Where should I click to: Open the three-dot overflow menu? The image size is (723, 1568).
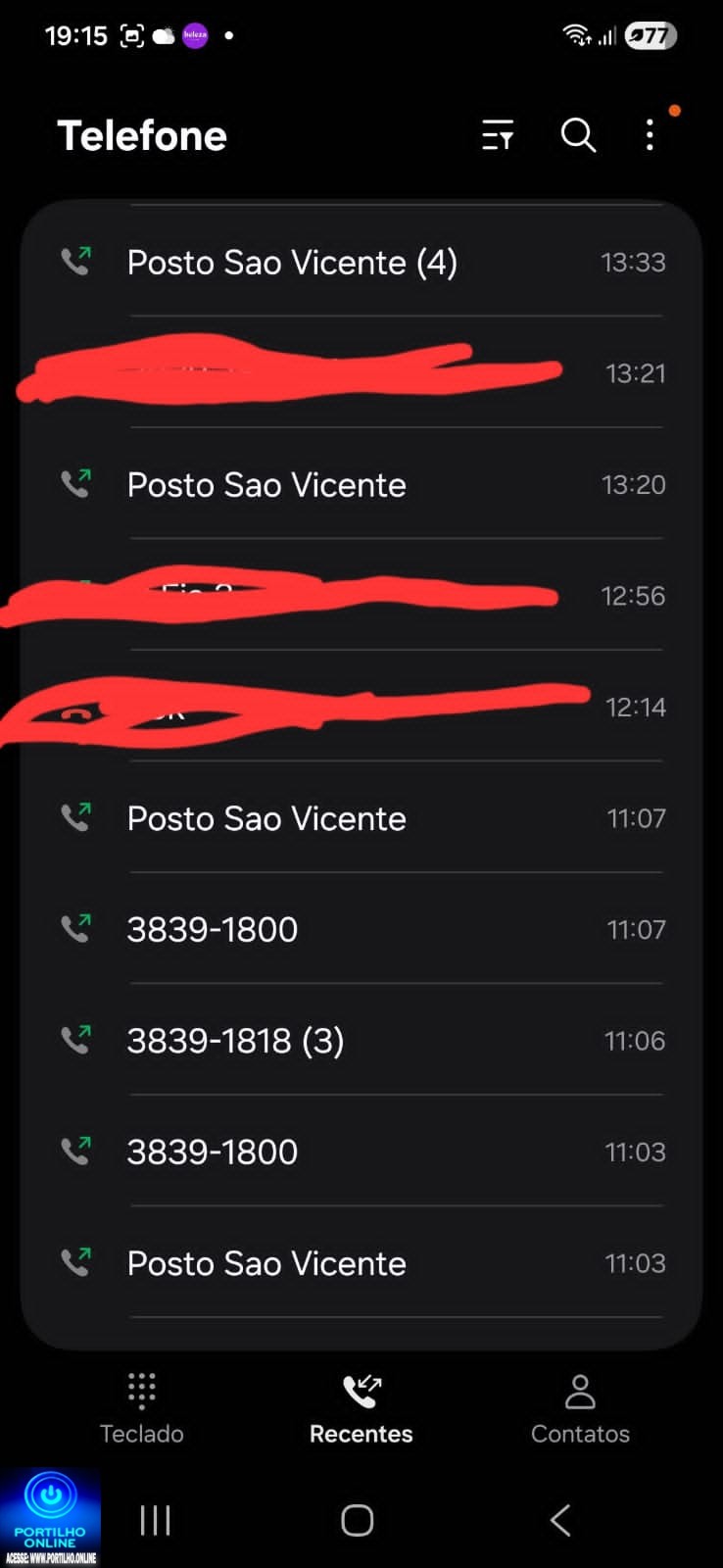650,135
